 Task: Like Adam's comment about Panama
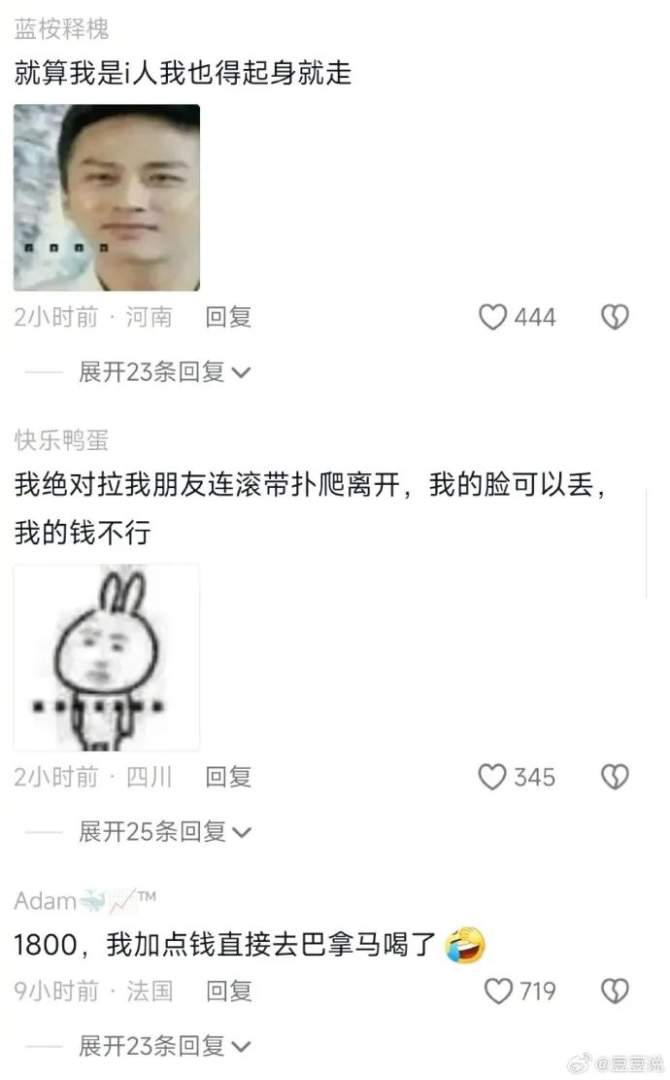coord(498,992)
